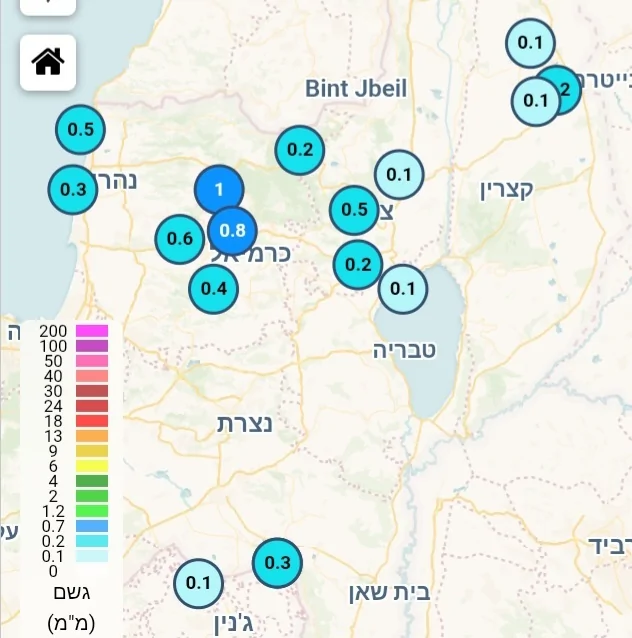Open the 0.3 marker beside נהריה
Screen dimensions: 632x638
click(x=73, y=189)
